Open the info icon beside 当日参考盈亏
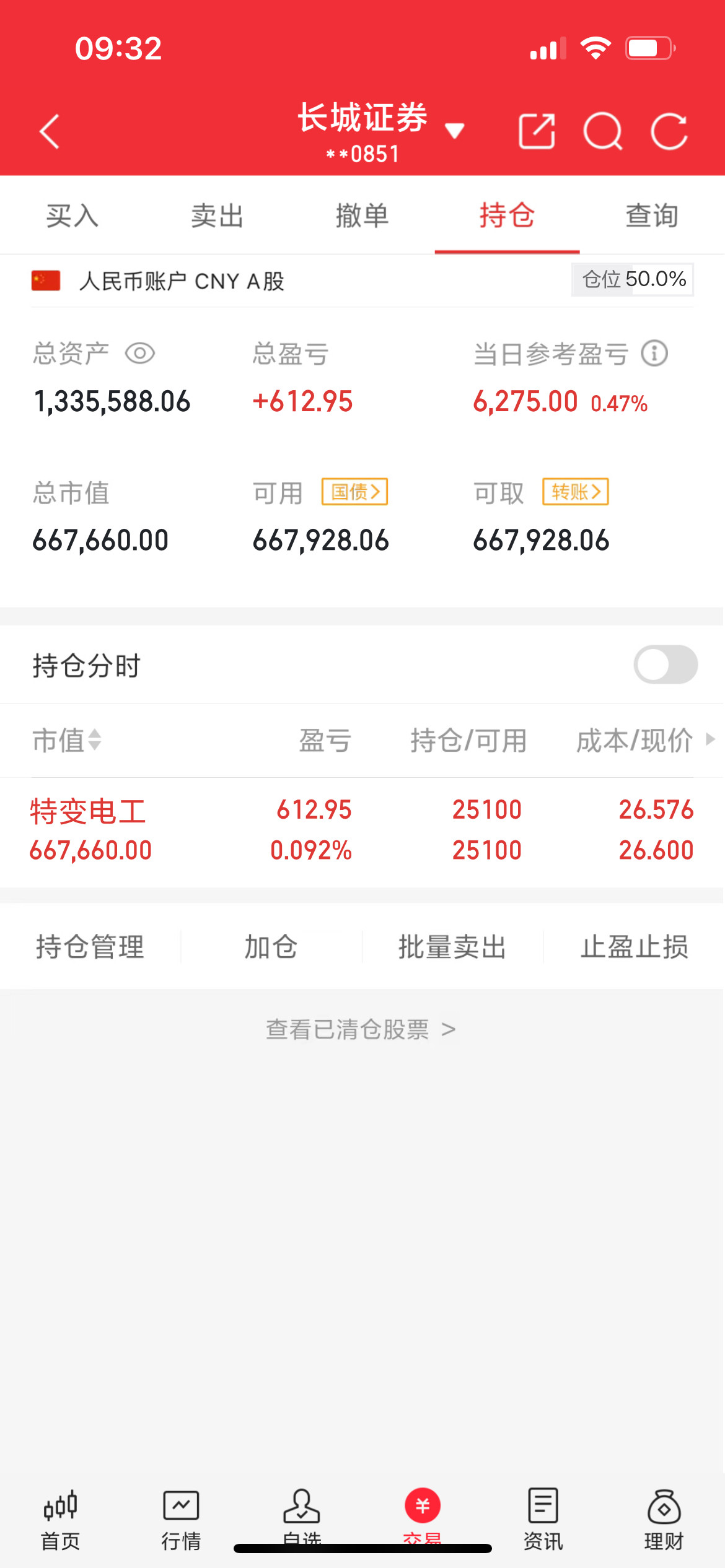The width and height of the screenshot is (725, 1568). [x=654, y=354]
